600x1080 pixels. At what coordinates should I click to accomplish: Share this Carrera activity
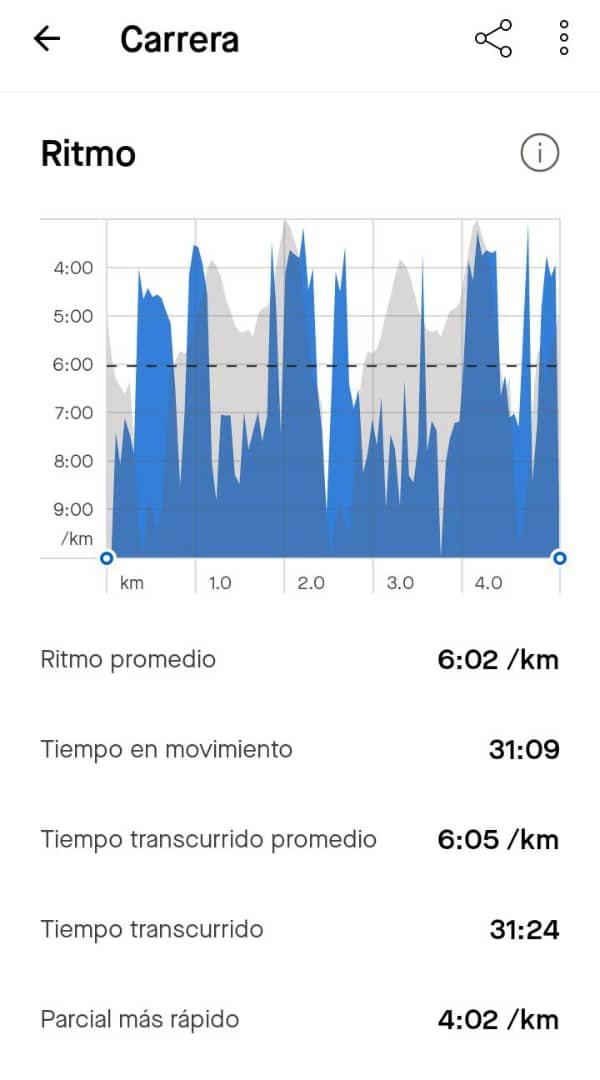tap(493, 39)
